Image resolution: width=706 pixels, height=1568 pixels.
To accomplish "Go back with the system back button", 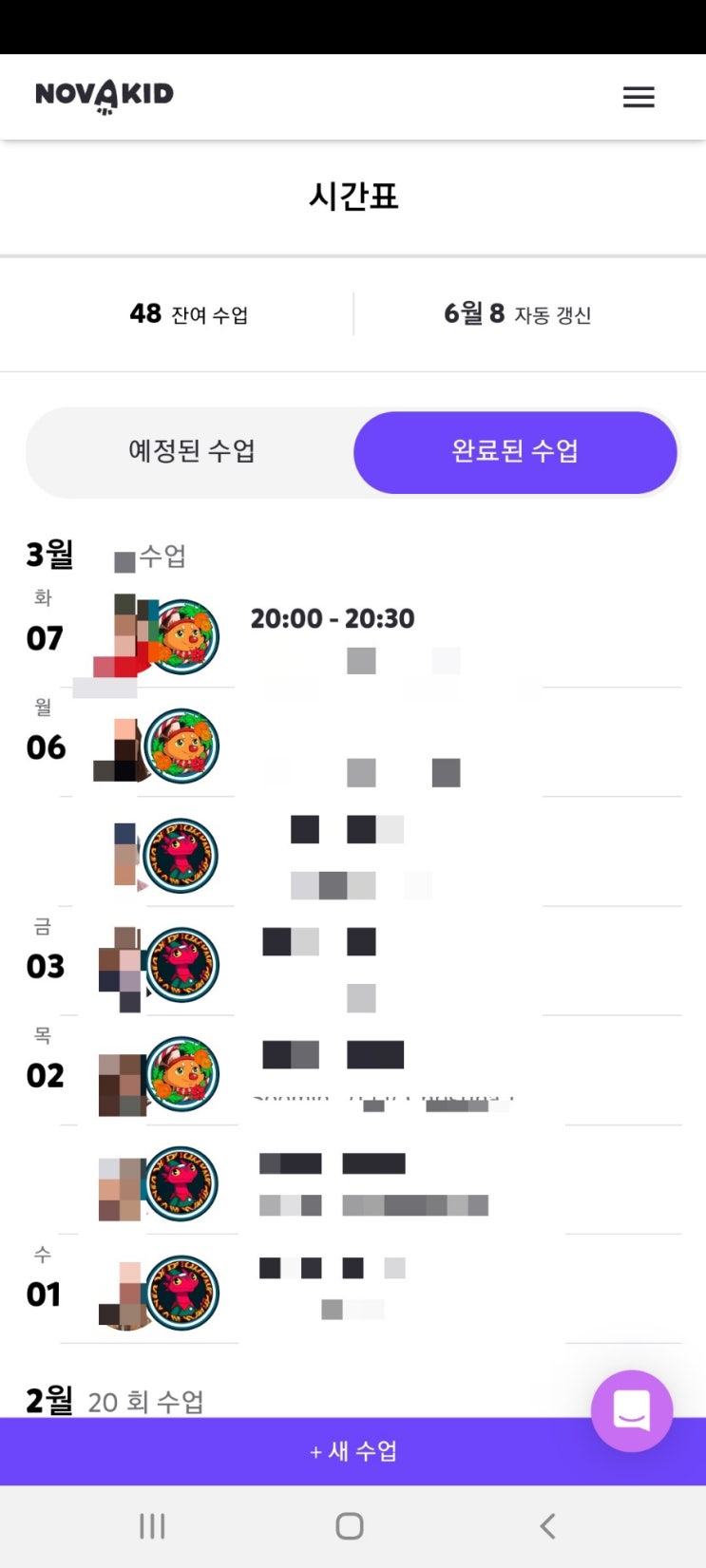I will 547,1526.
